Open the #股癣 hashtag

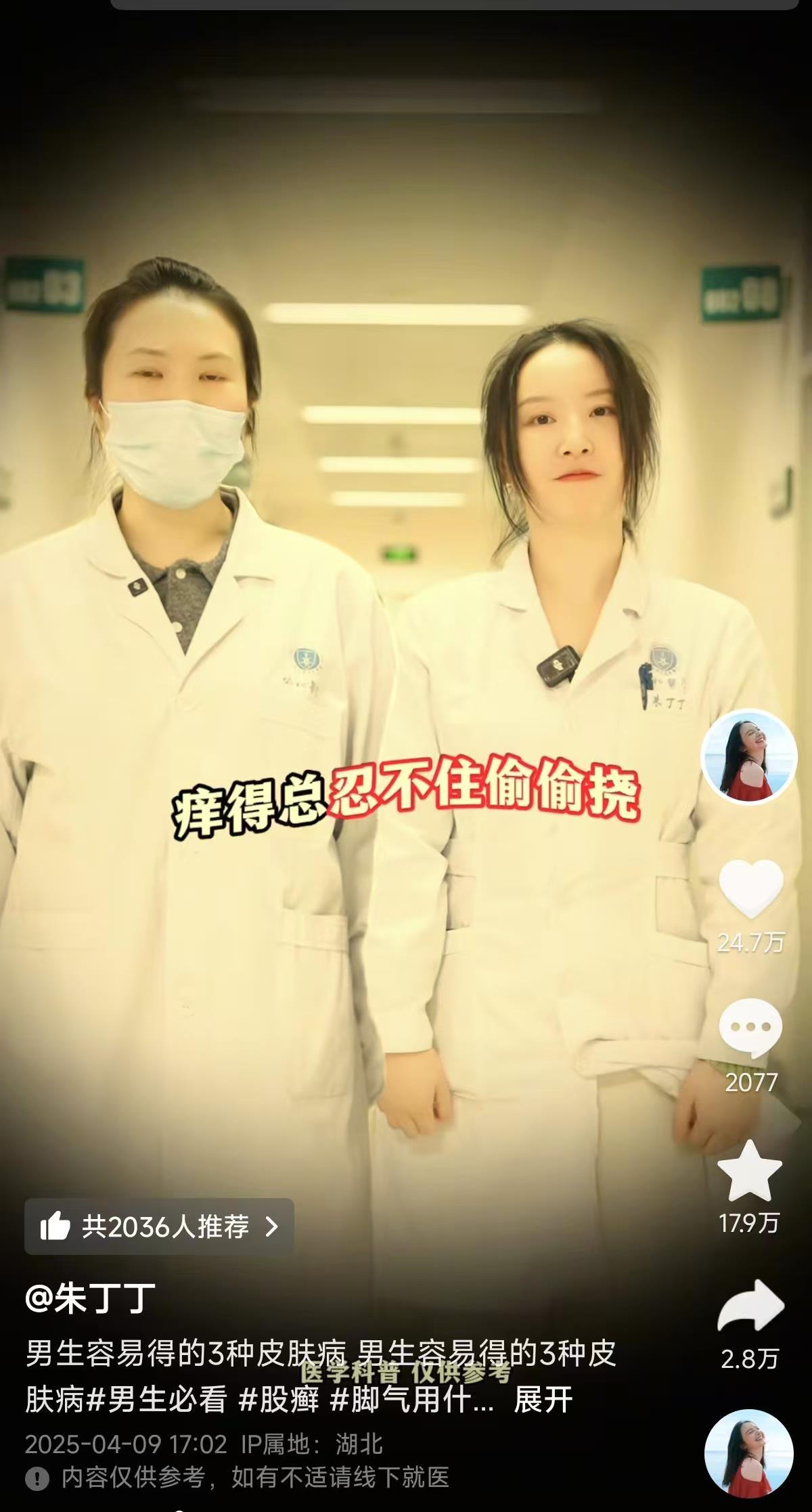pyautogui.click(x=279, y=1400)
